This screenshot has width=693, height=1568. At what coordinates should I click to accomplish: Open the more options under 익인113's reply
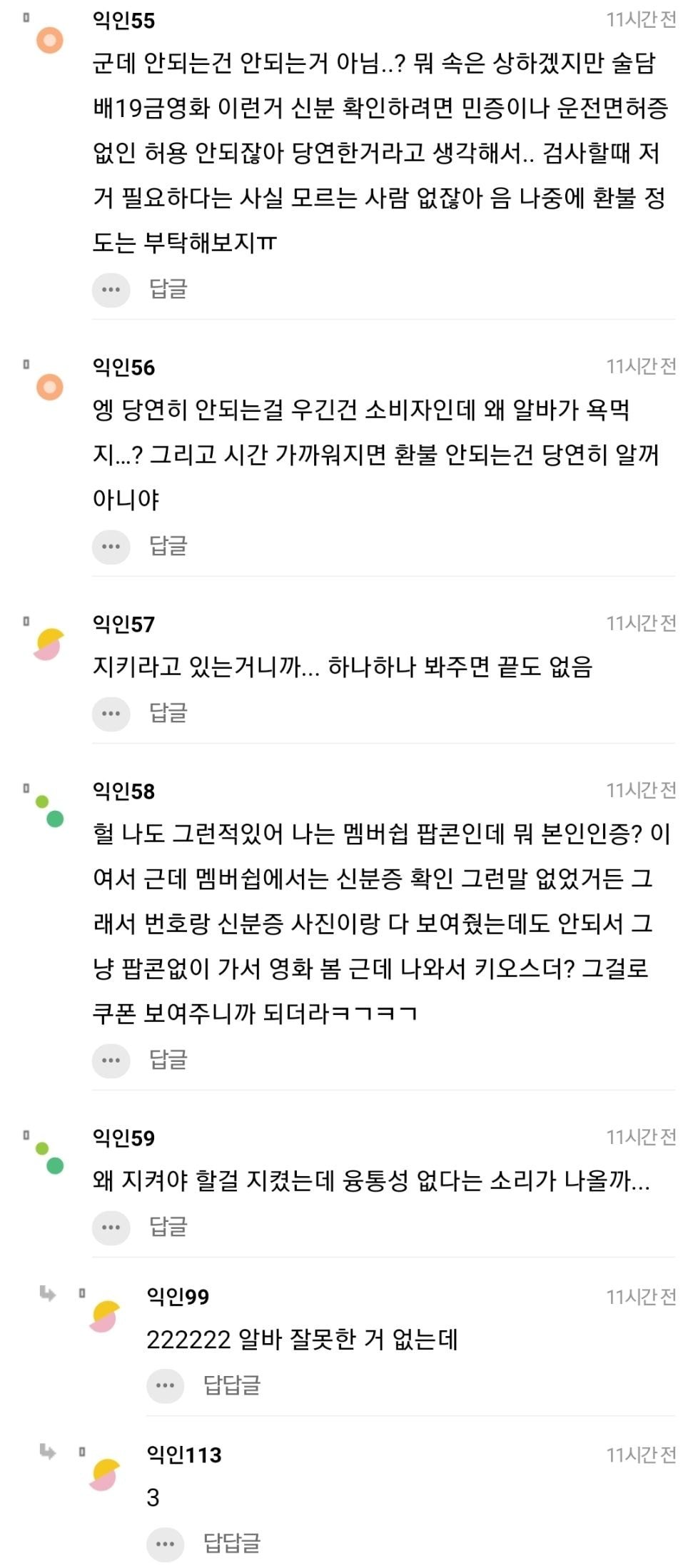click(165, 1544)
